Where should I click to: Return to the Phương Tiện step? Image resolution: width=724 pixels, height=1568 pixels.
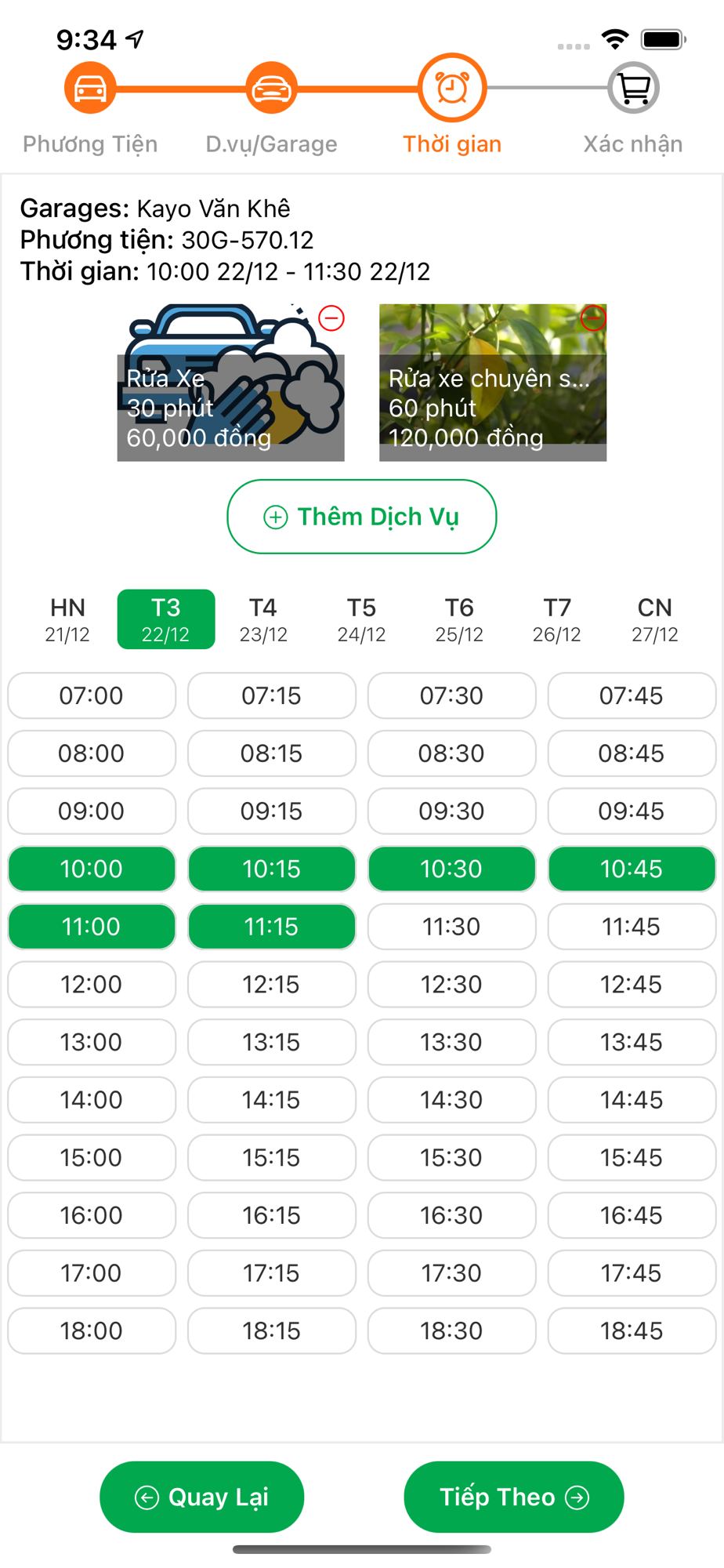click(90, 109)
